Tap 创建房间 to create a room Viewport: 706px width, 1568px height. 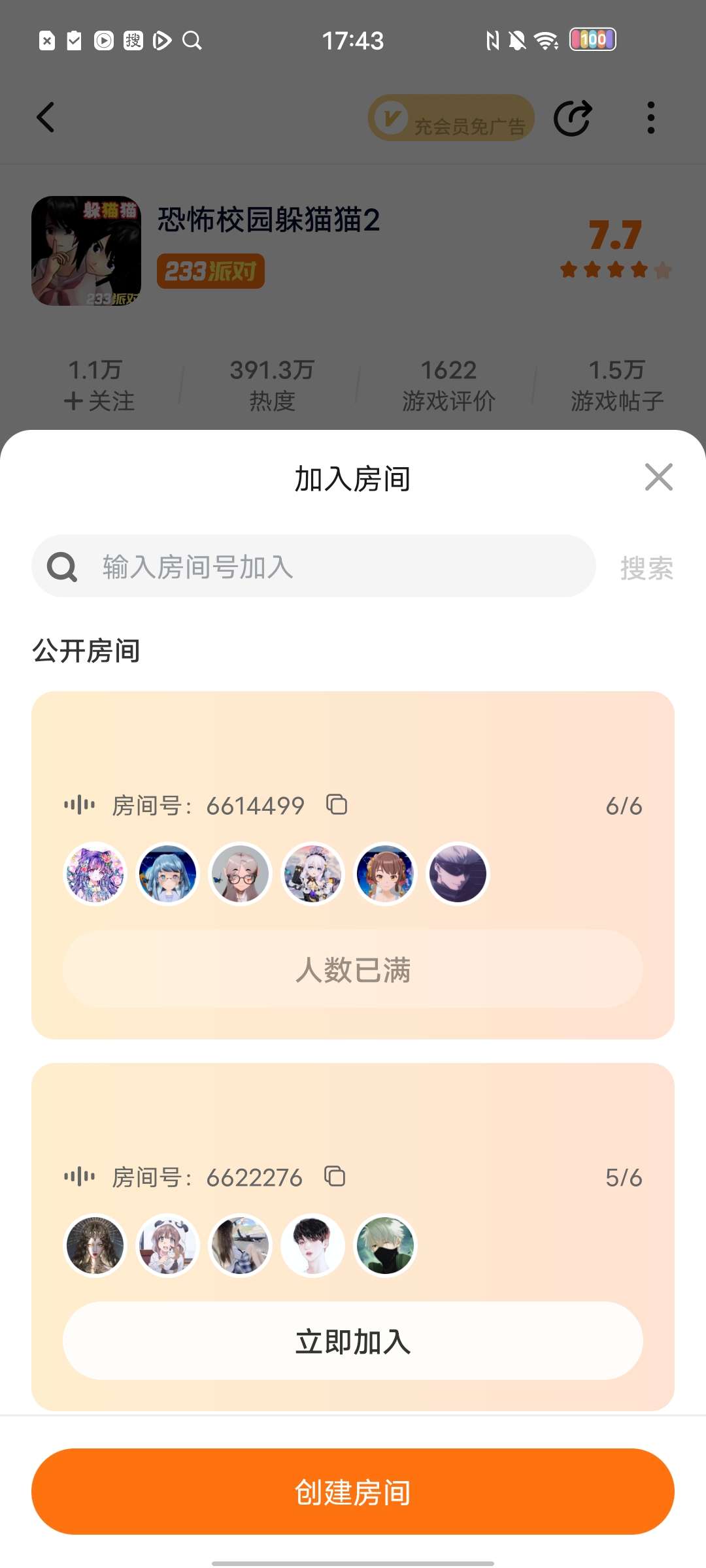[x=353, y=1492]
